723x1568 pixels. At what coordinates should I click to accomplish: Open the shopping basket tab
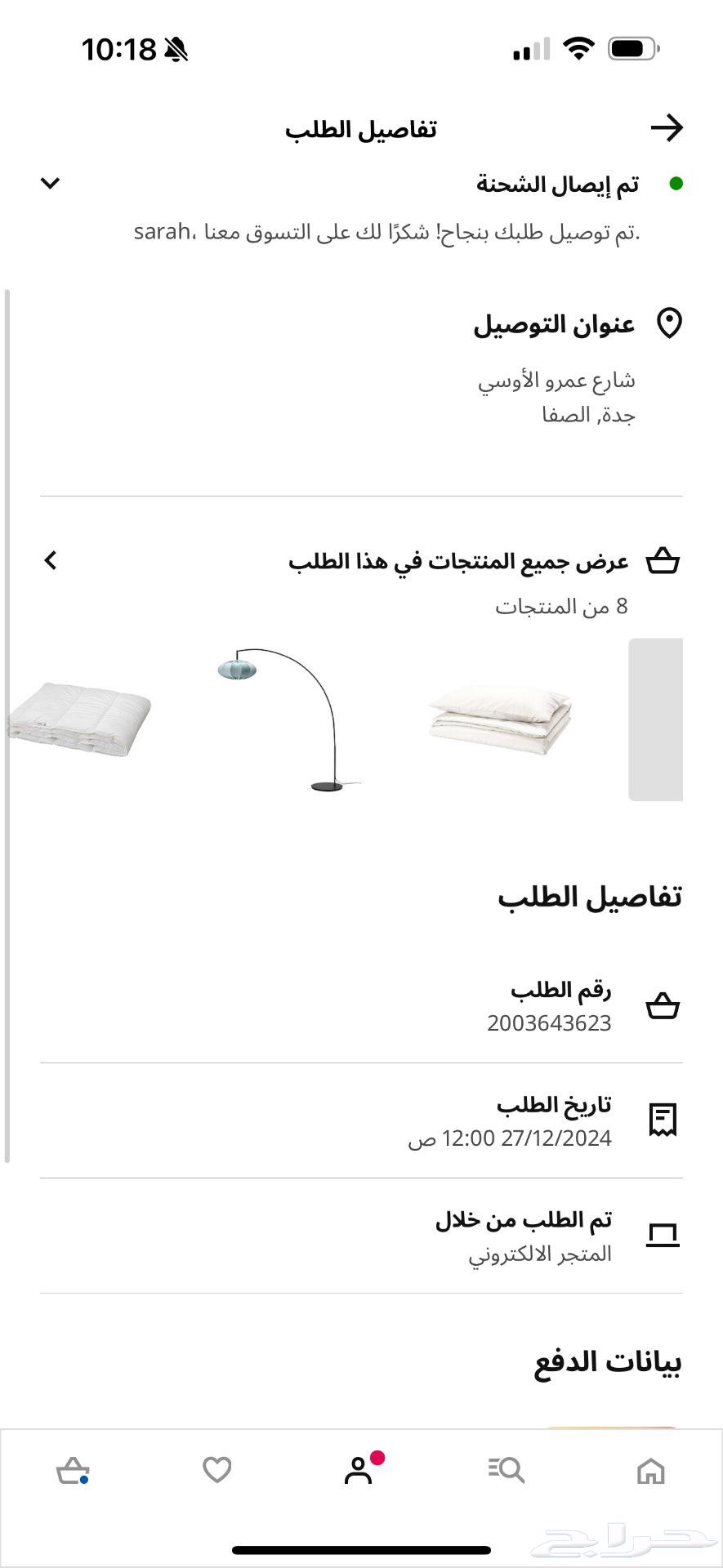pyautogui.click(x=72, y=1471)
